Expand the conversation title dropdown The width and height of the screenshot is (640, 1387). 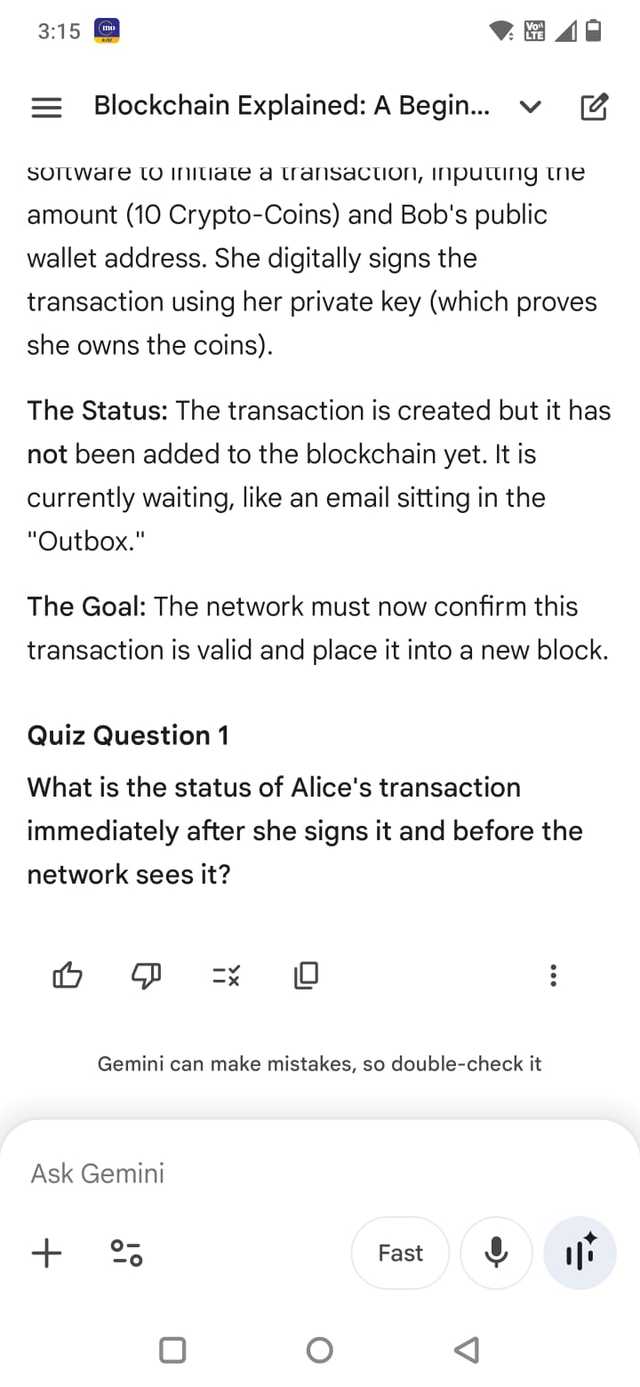531,107
